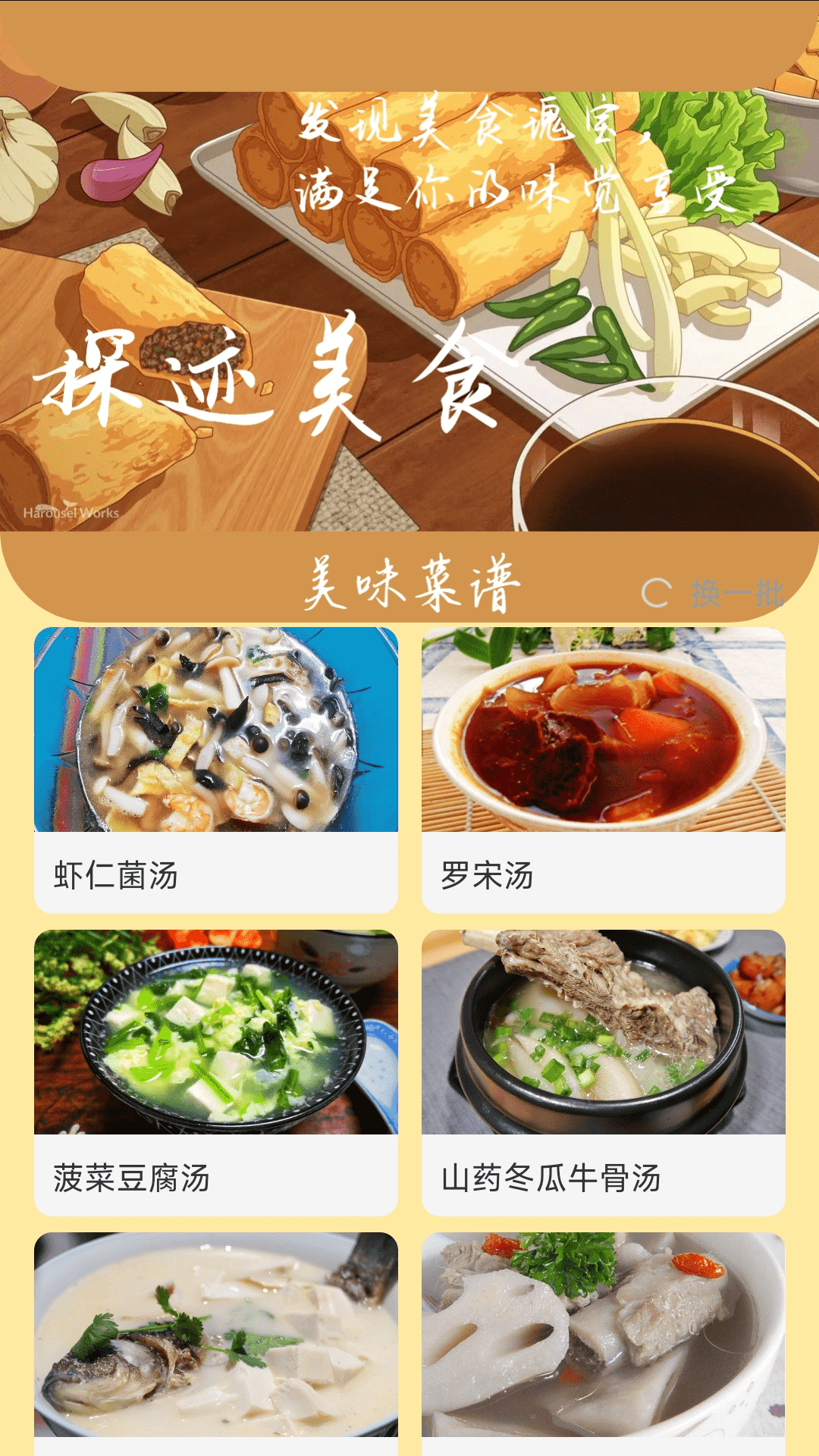
Task: Select the 山药冬瓜牛骨汤 recipe card
Action: (x=603, y=1072)
